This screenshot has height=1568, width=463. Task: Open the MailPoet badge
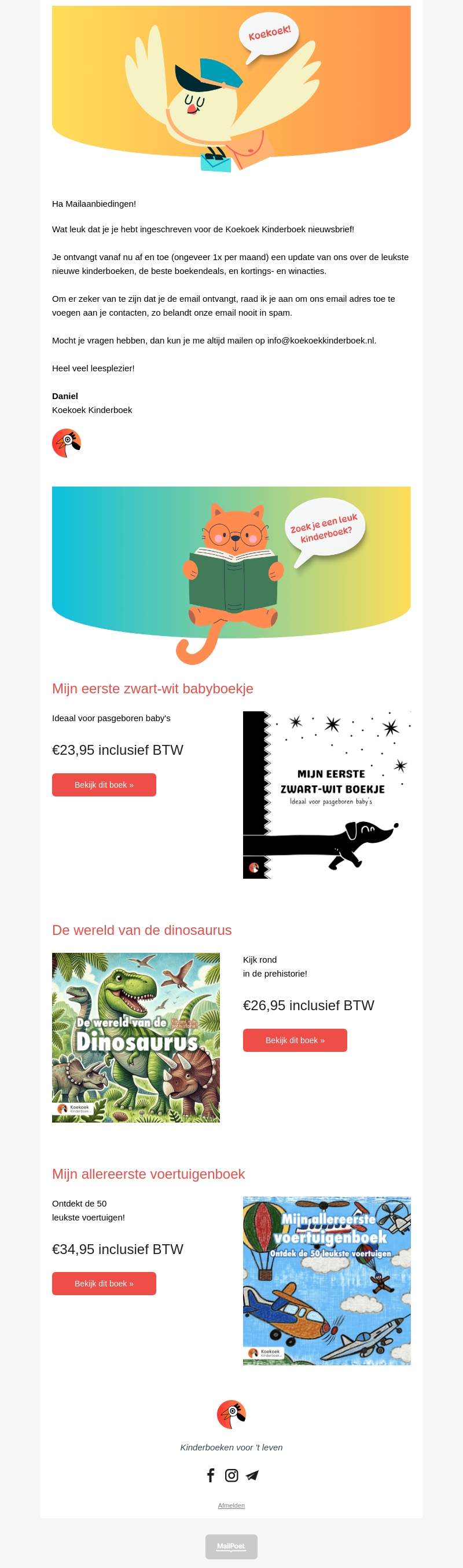point(231,1546)
